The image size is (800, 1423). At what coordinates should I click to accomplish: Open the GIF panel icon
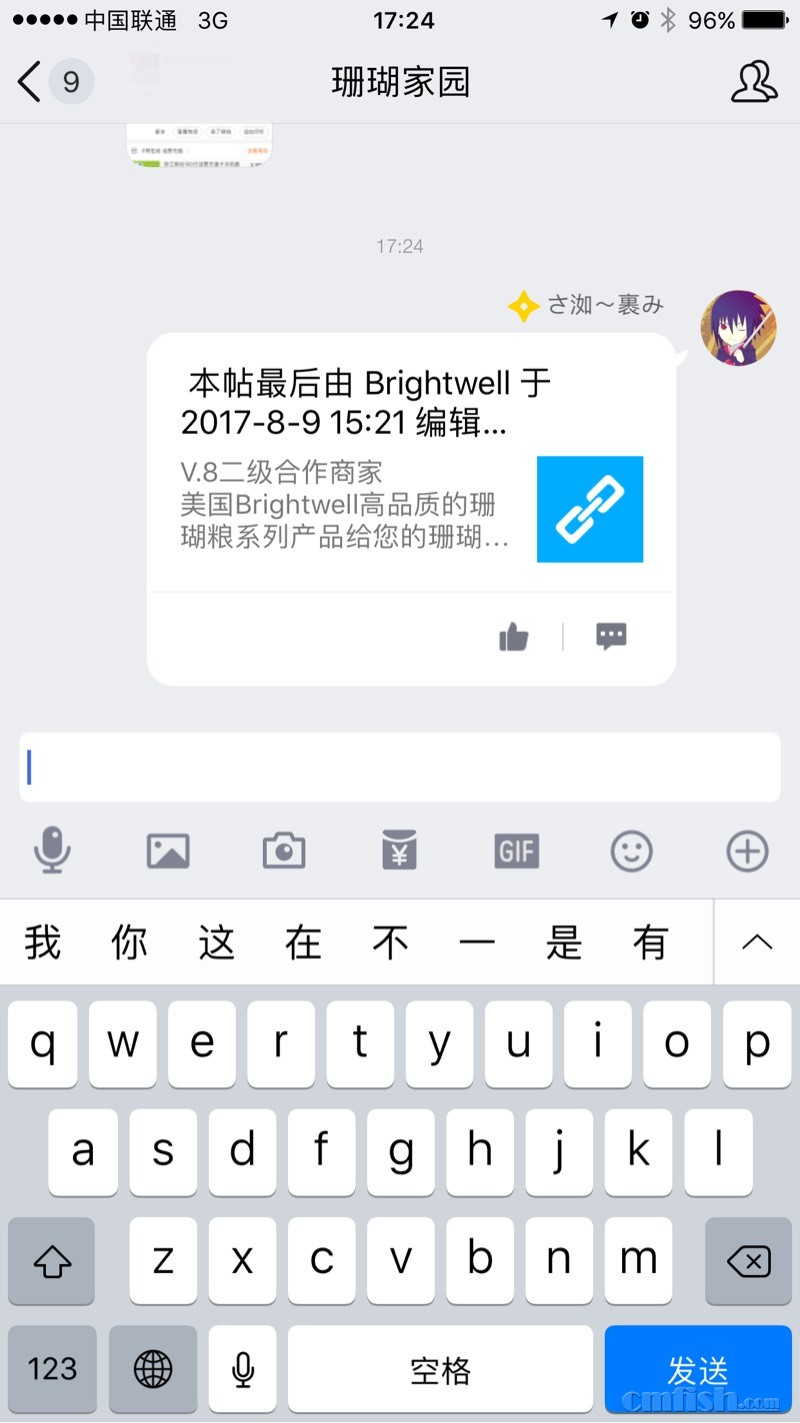tap(515, 850)
